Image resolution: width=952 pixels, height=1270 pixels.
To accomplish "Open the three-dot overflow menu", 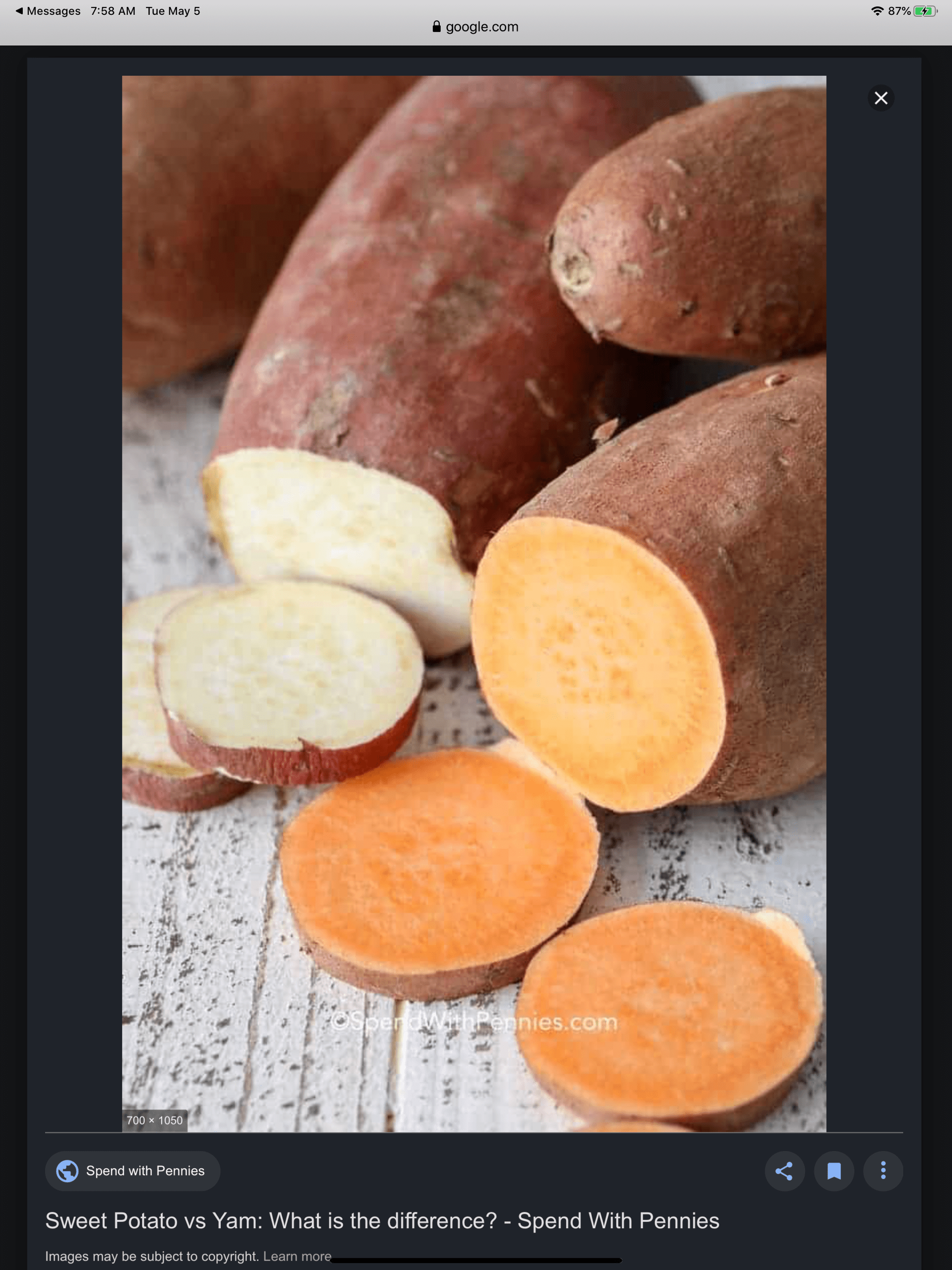I will 883,1171.
